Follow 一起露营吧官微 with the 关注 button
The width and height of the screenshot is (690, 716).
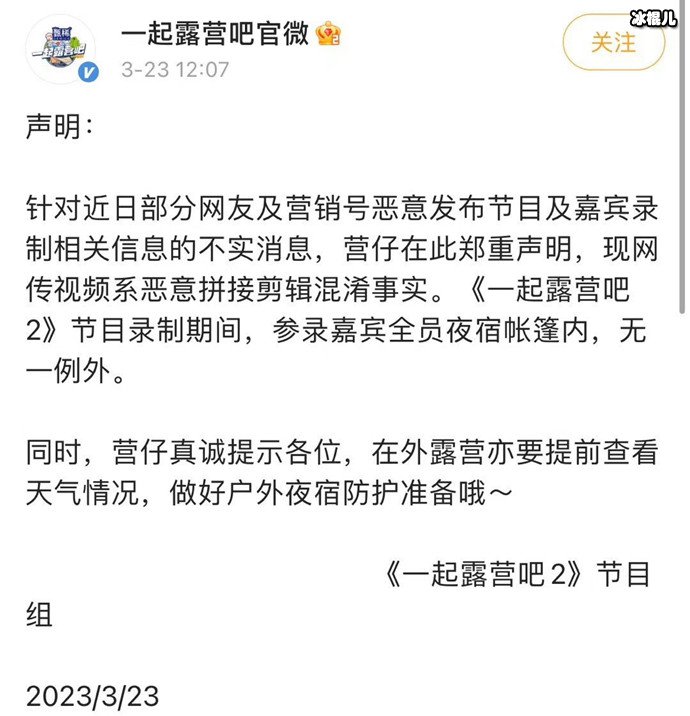point(613,43)
